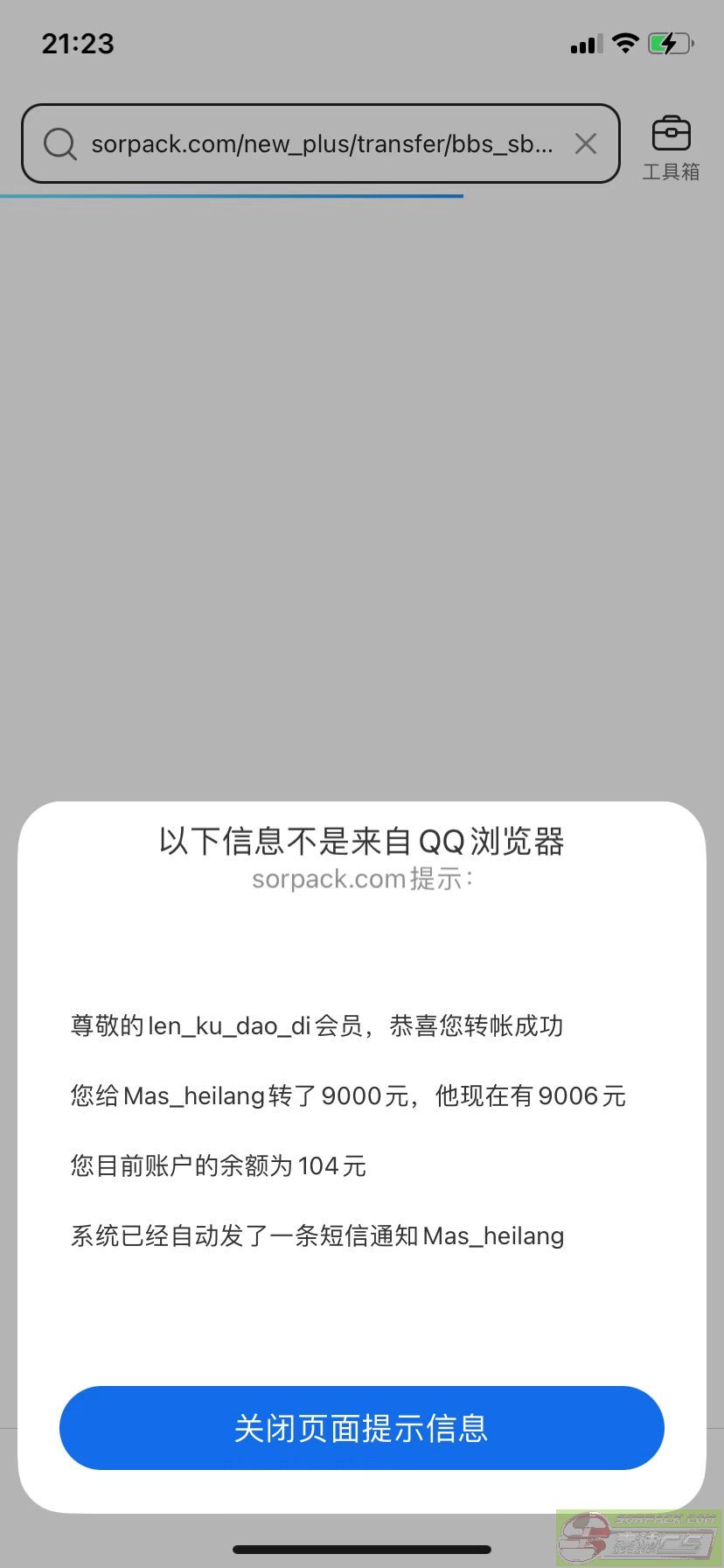This screenshot has height=1568, width=724.
Task: Stop page loading with the X icon
Action: [586, 143]
